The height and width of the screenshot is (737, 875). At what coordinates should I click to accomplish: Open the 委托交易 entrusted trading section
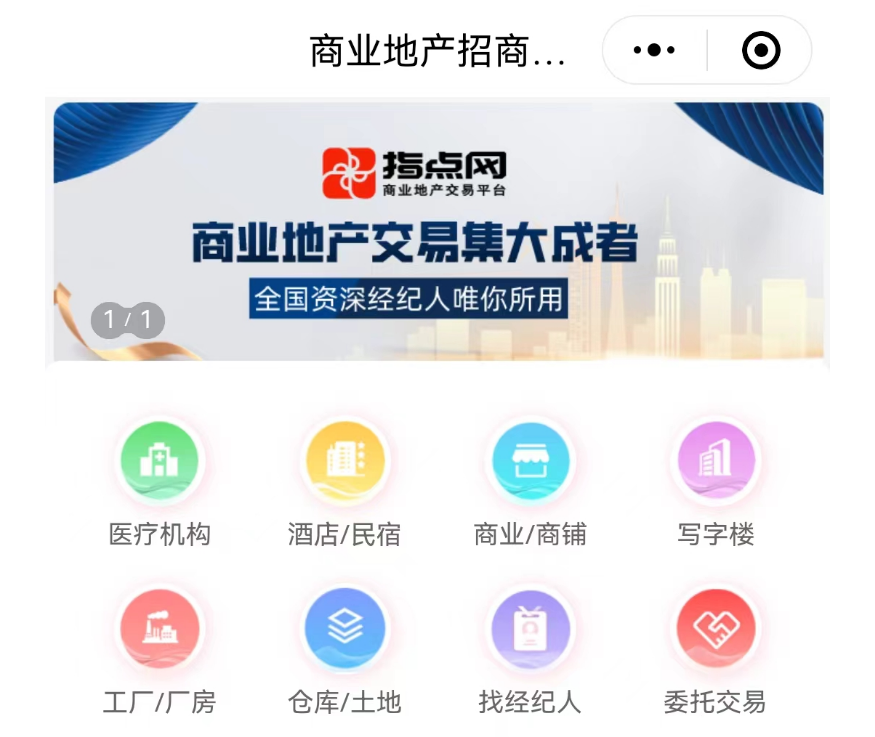point(715,629)
